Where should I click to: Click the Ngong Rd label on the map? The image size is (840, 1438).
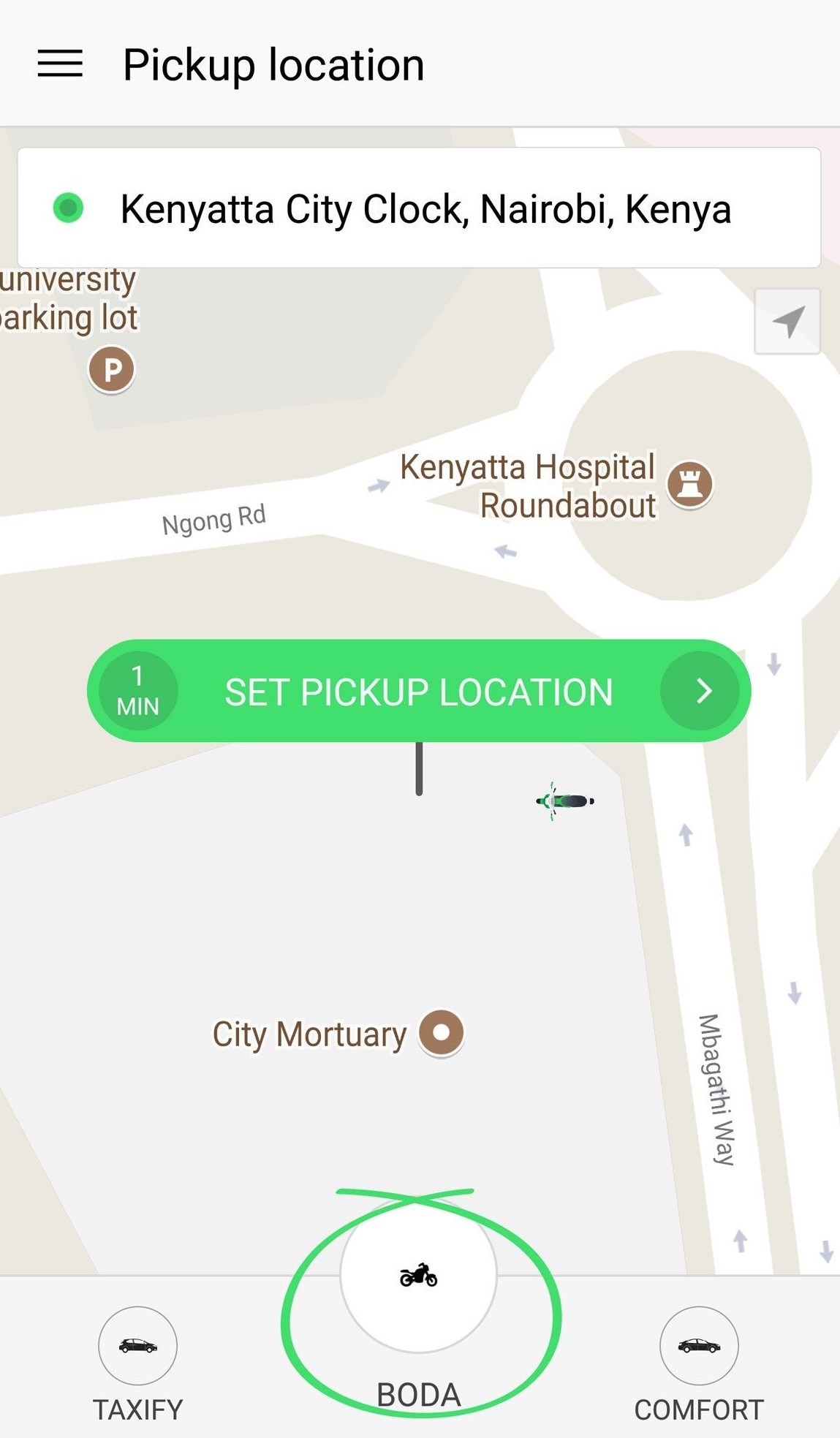point(215,516)
